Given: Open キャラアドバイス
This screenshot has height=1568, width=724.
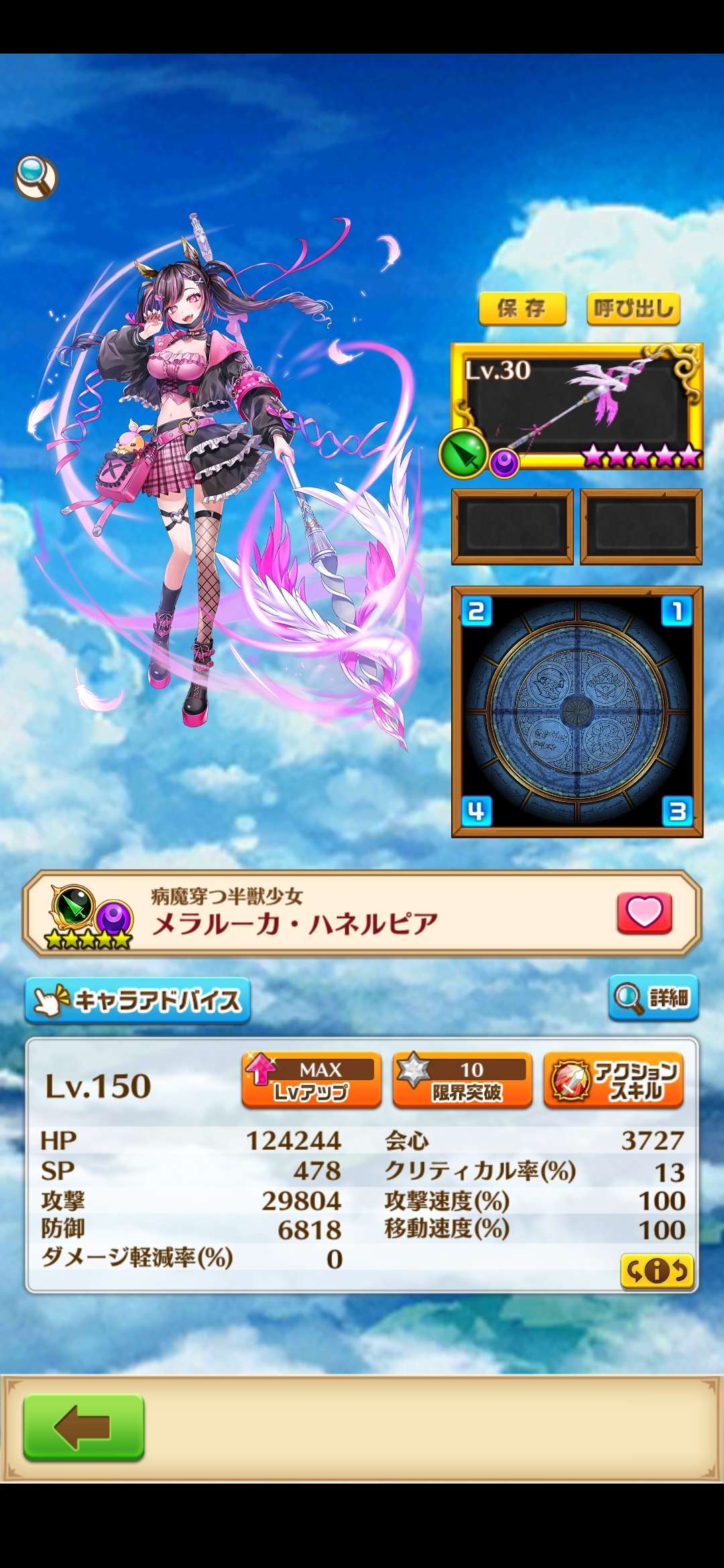Looking at the screenshot, I should click(x=138, y=1000).
